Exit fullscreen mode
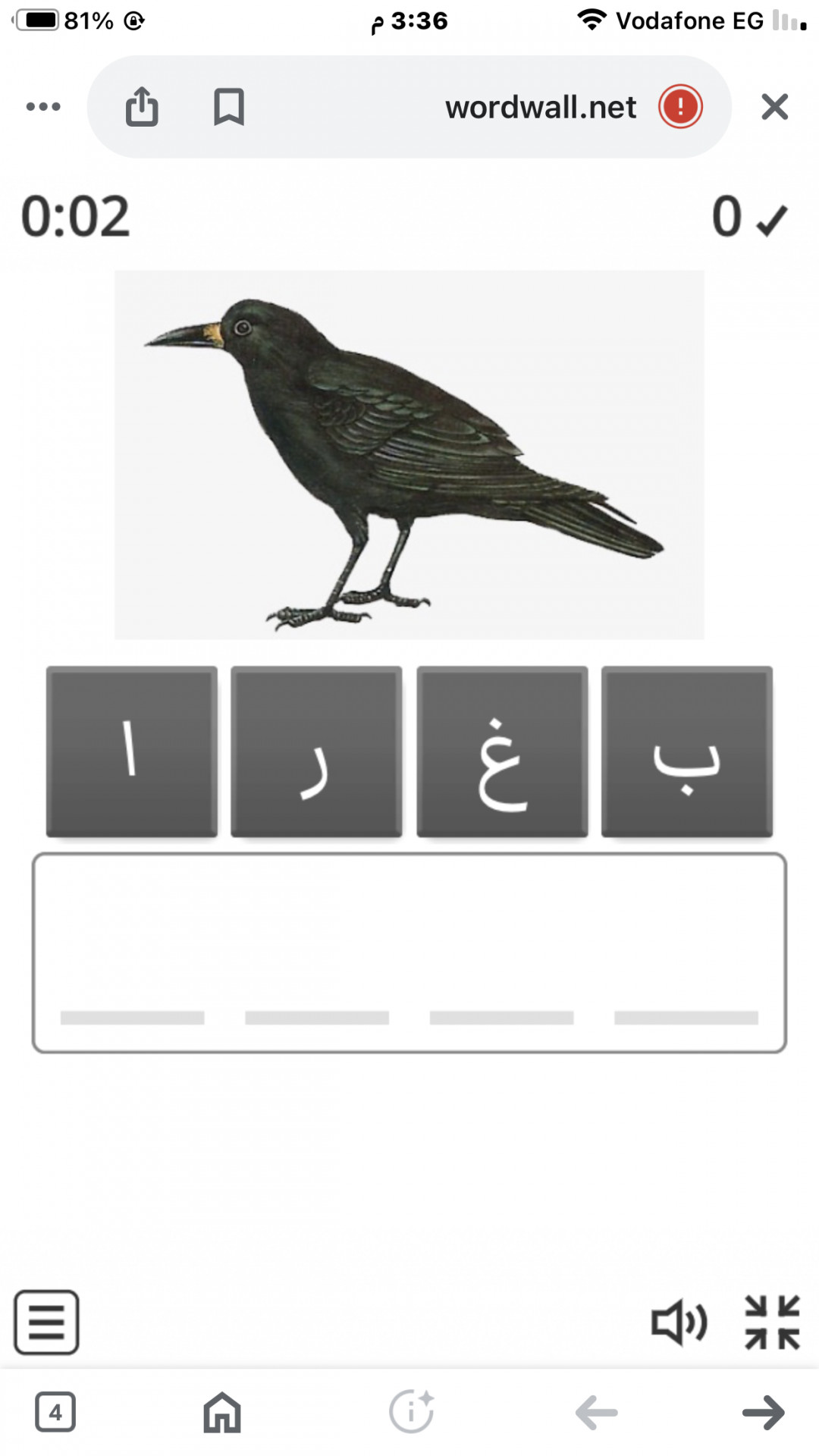 click(772, 1323)
